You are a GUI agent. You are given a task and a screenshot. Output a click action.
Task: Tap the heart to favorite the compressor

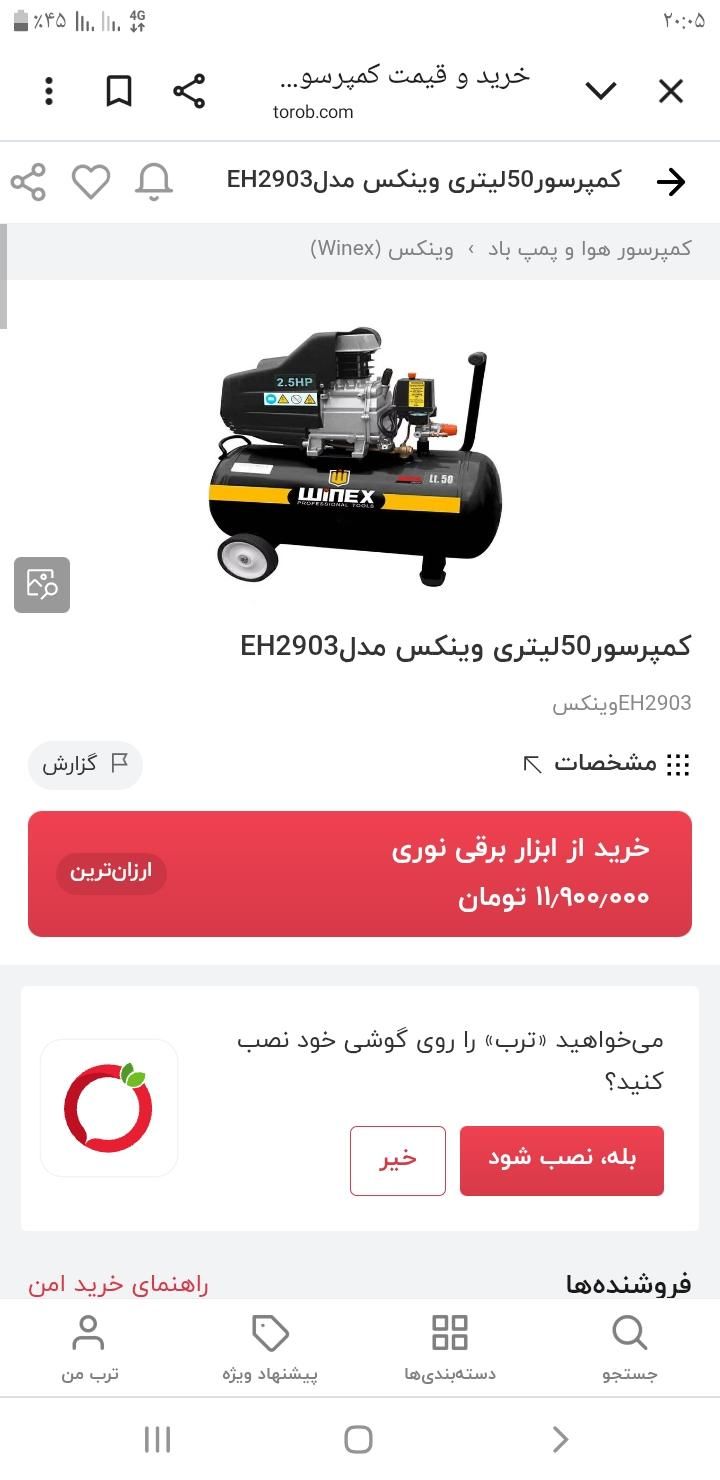[x=91, y=182]
